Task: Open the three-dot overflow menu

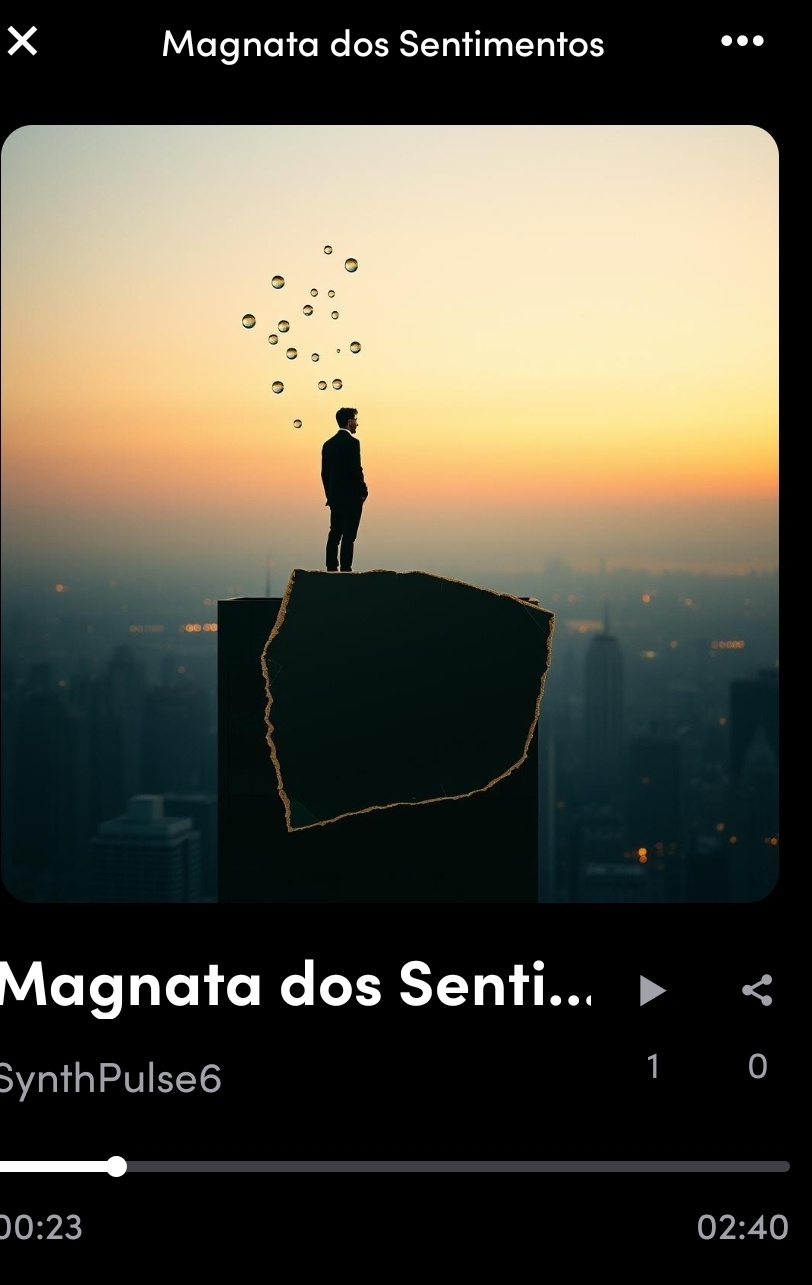Action: (742, 42)
